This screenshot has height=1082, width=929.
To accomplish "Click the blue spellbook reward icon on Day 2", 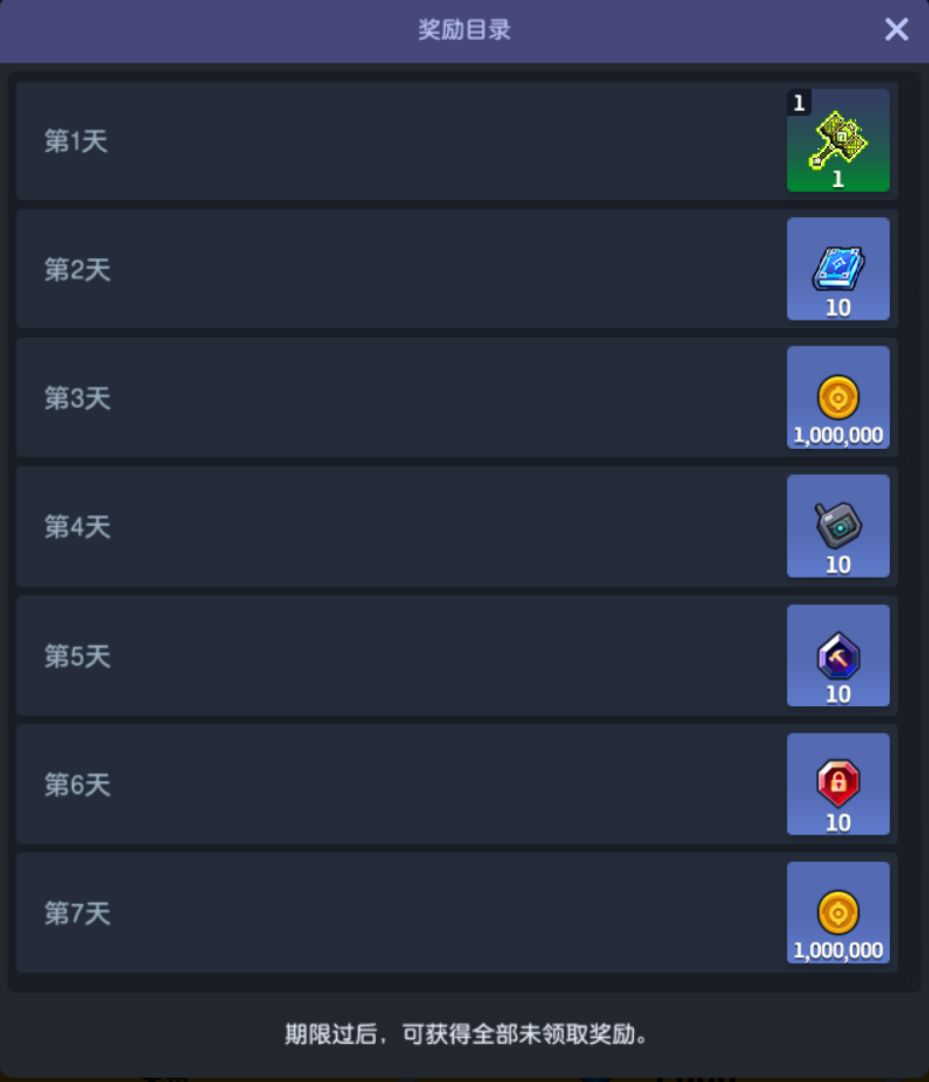I will pos(838,263).
